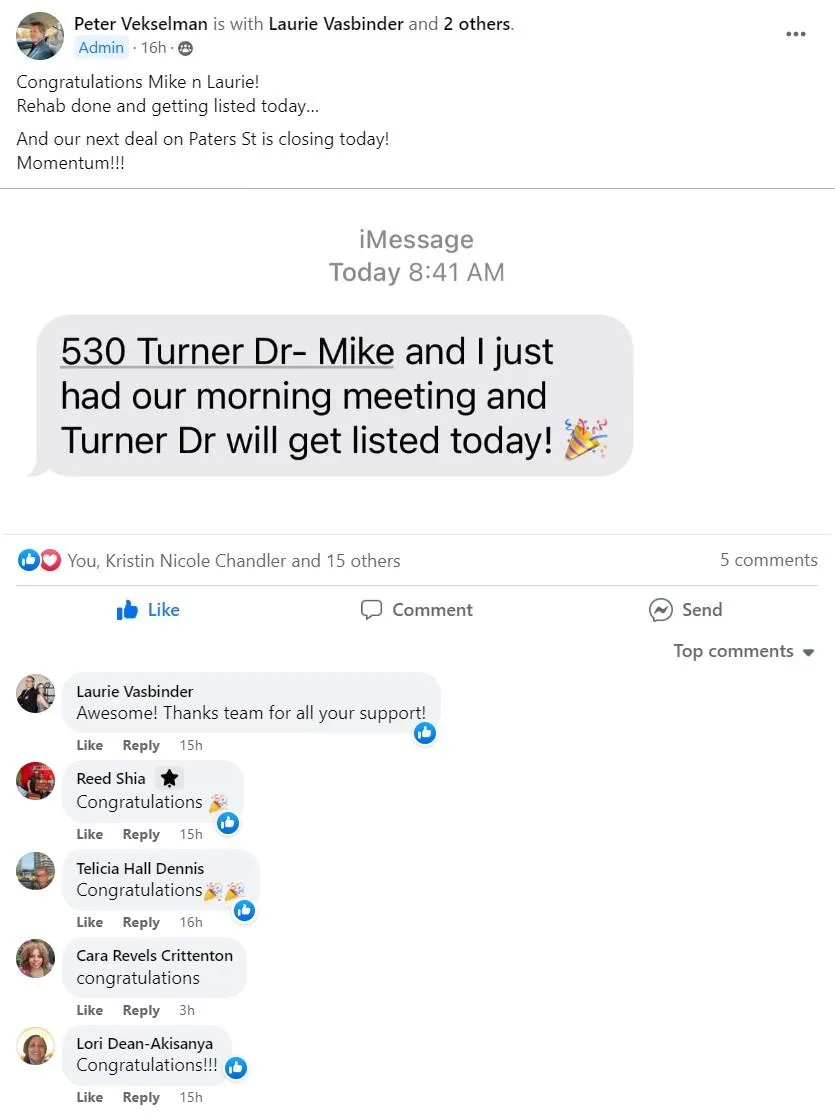Open Peter Vekselman's profile
835x1120 pixels.
(141, 23)
